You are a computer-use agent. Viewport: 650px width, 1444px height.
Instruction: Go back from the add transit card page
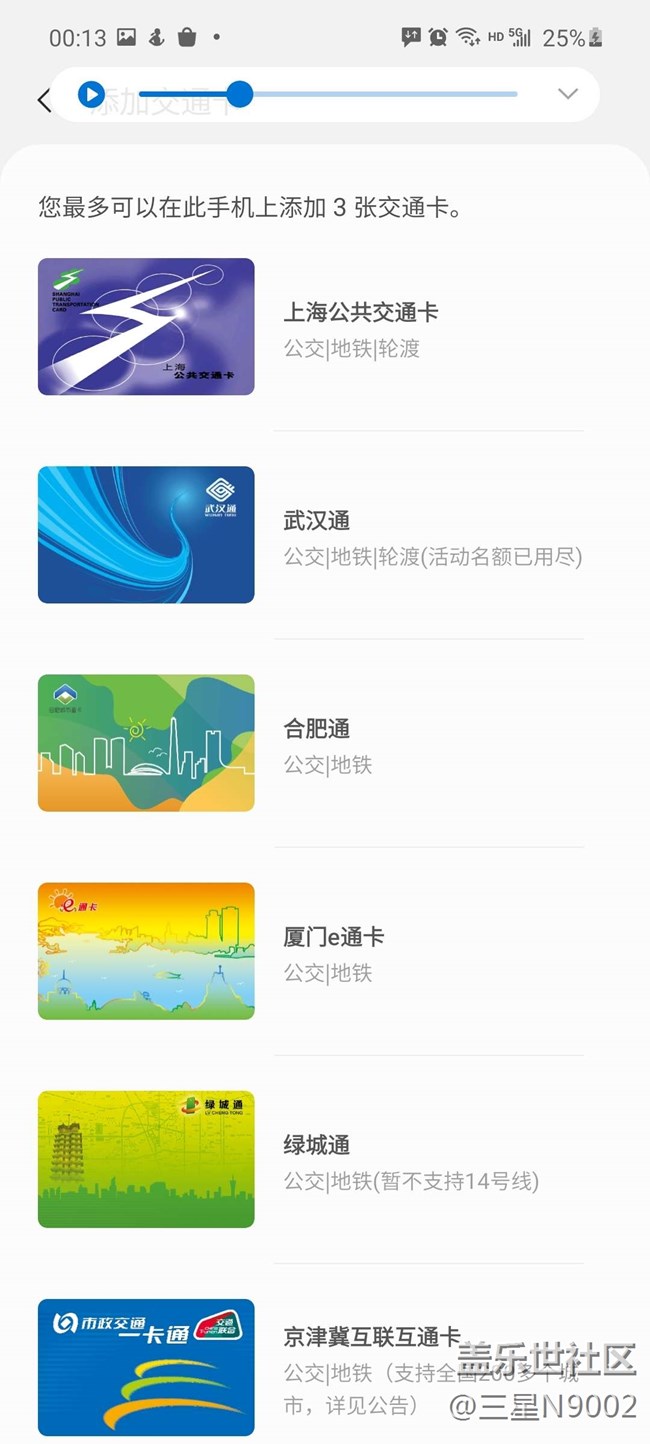pyautogui.click(x=43, y=100)
